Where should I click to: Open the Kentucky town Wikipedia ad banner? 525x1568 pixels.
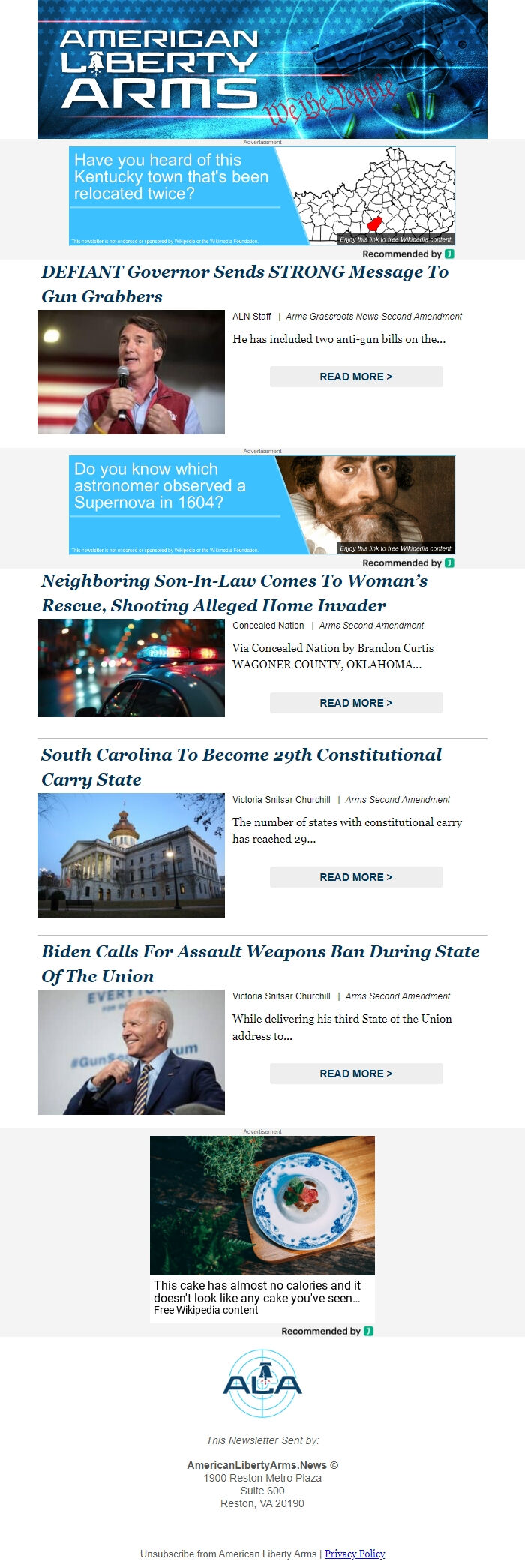click(x=262, y=196)
